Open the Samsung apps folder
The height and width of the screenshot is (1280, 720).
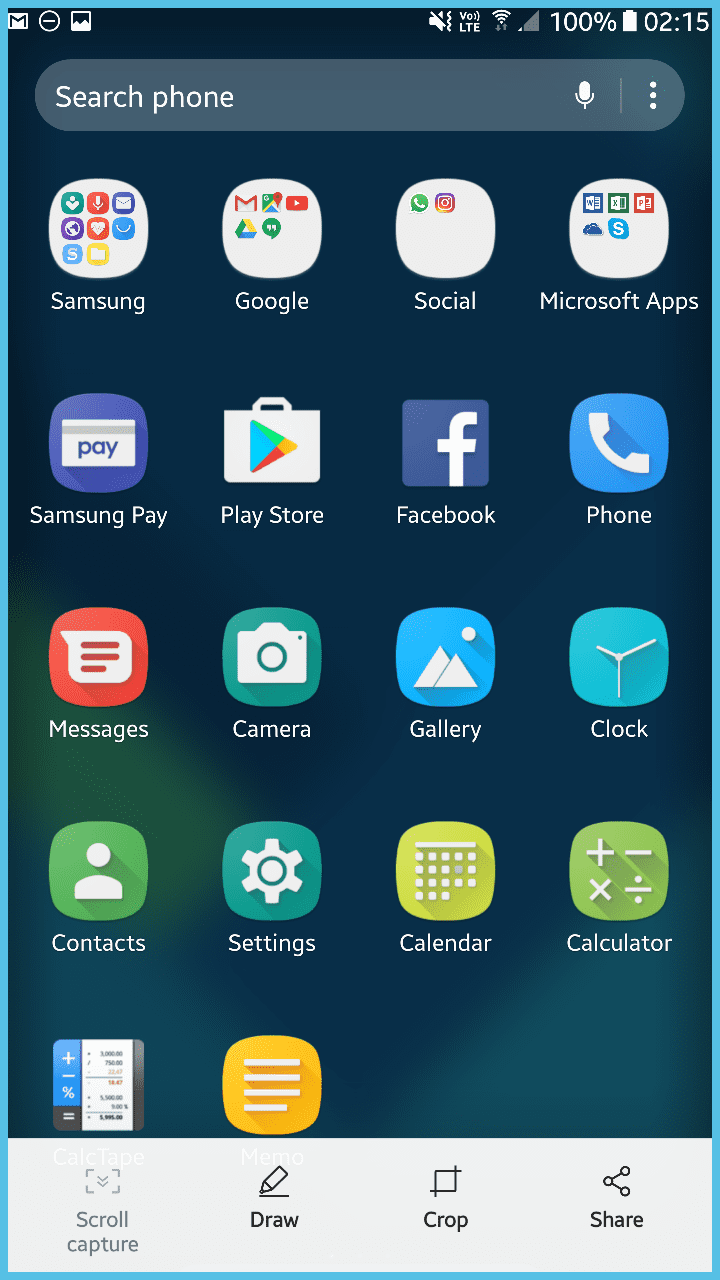click(98, 229)
